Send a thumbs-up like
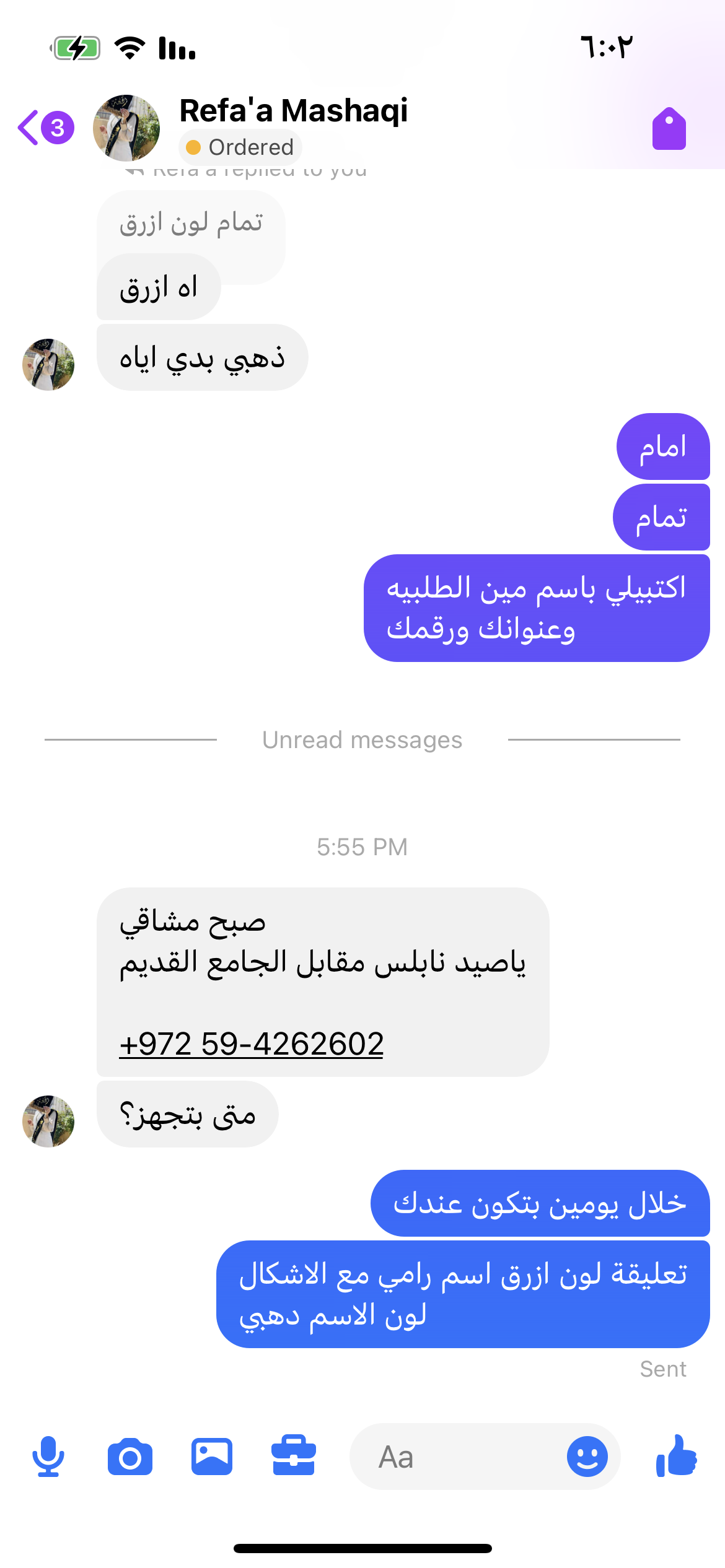The image size is (725, 1568). click(677, 1457)
